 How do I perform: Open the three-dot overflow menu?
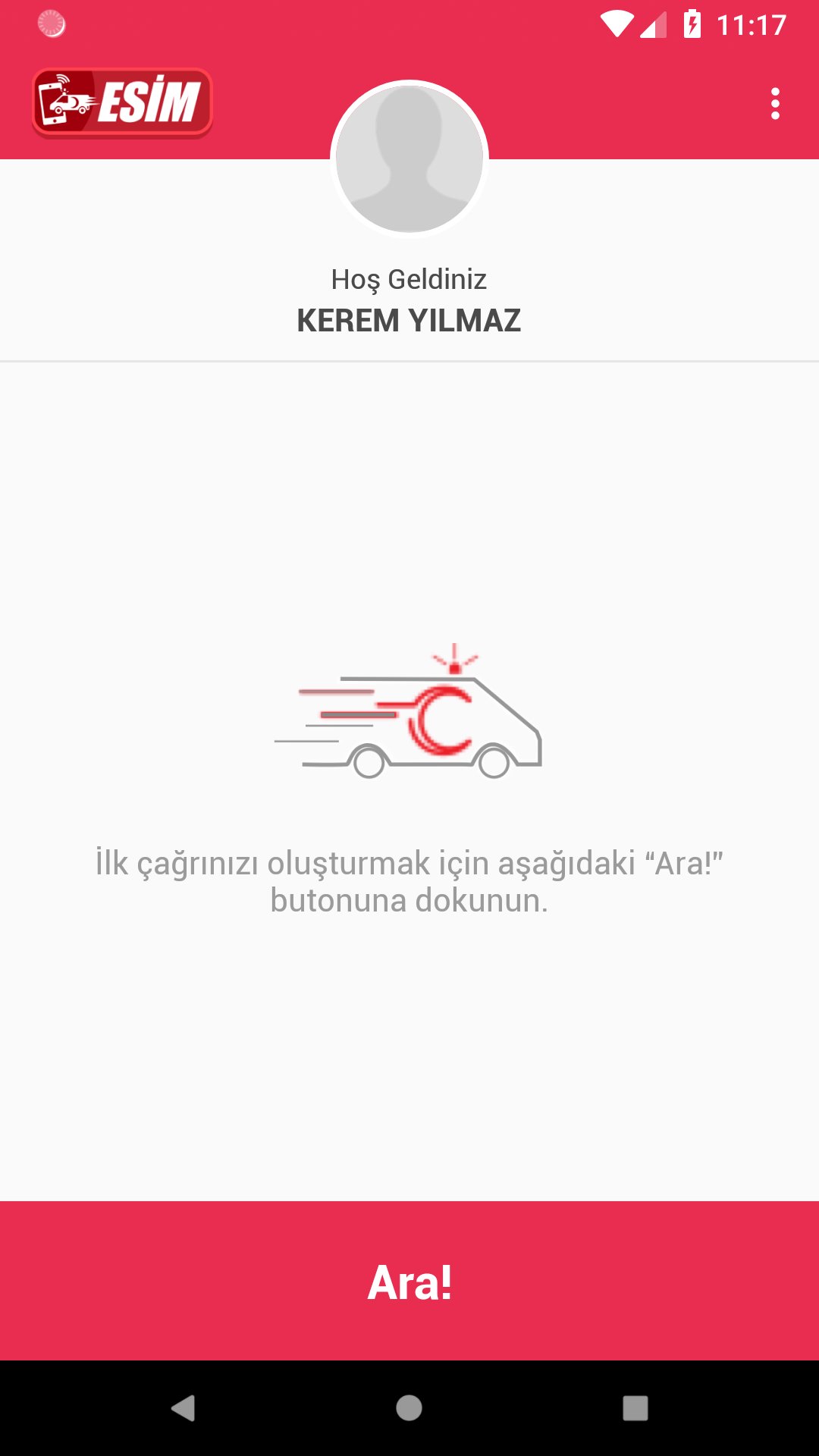[x=774, y=104]
